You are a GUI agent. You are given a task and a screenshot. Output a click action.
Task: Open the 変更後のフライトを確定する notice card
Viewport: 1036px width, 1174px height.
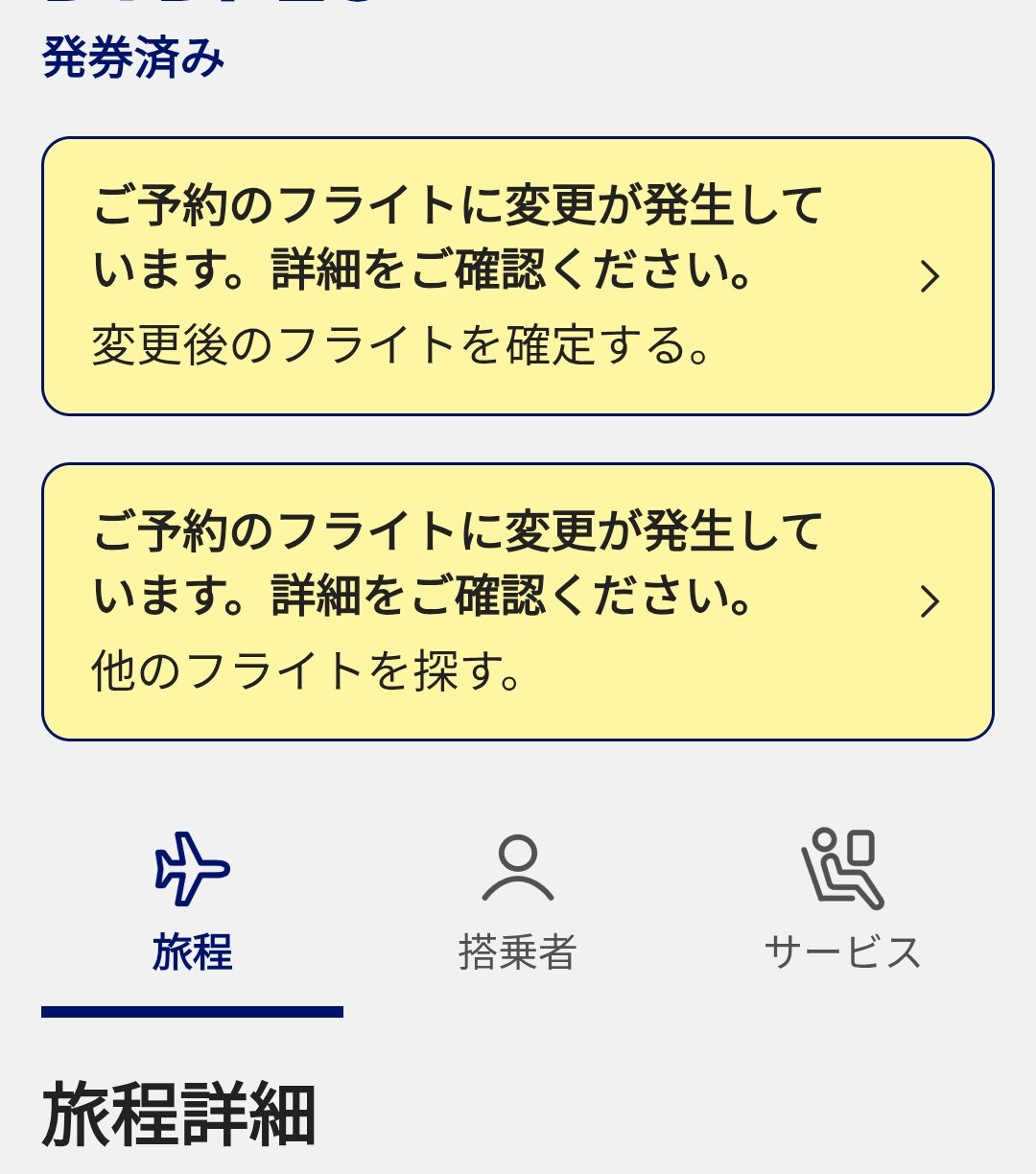[x=518, y=276]
